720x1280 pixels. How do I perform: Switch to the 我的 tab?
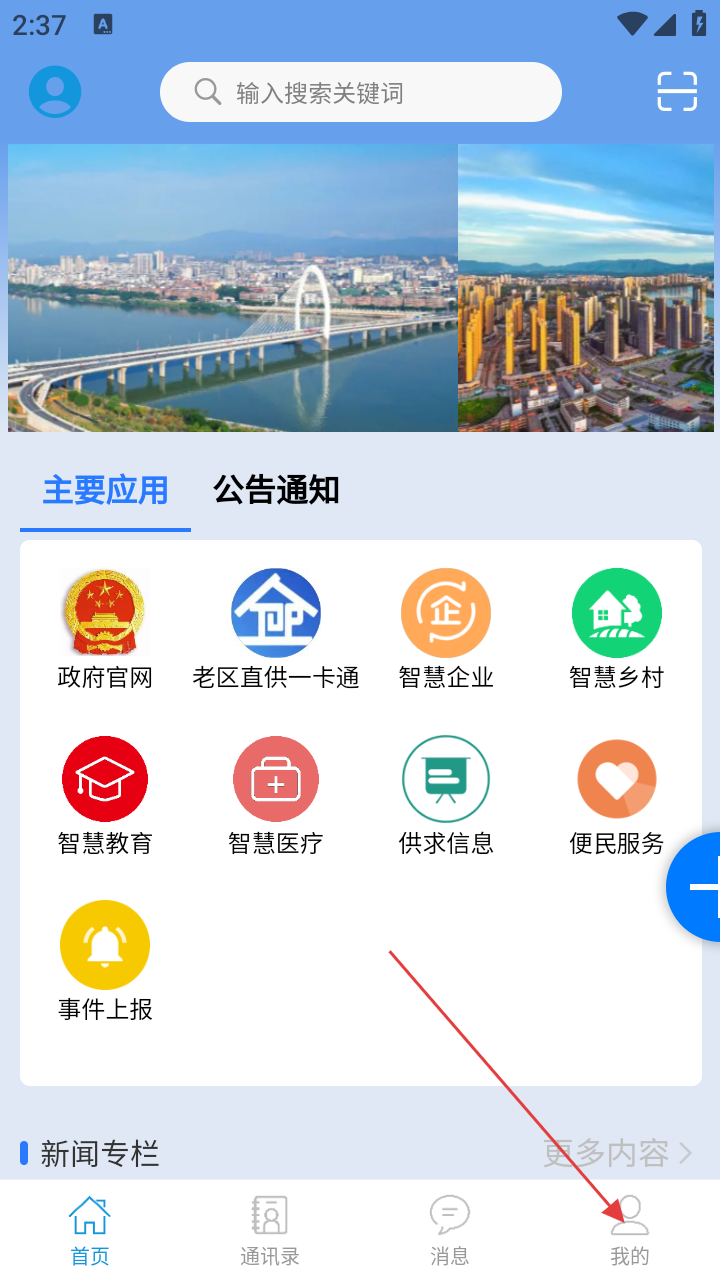click(x=630, y=1230)
